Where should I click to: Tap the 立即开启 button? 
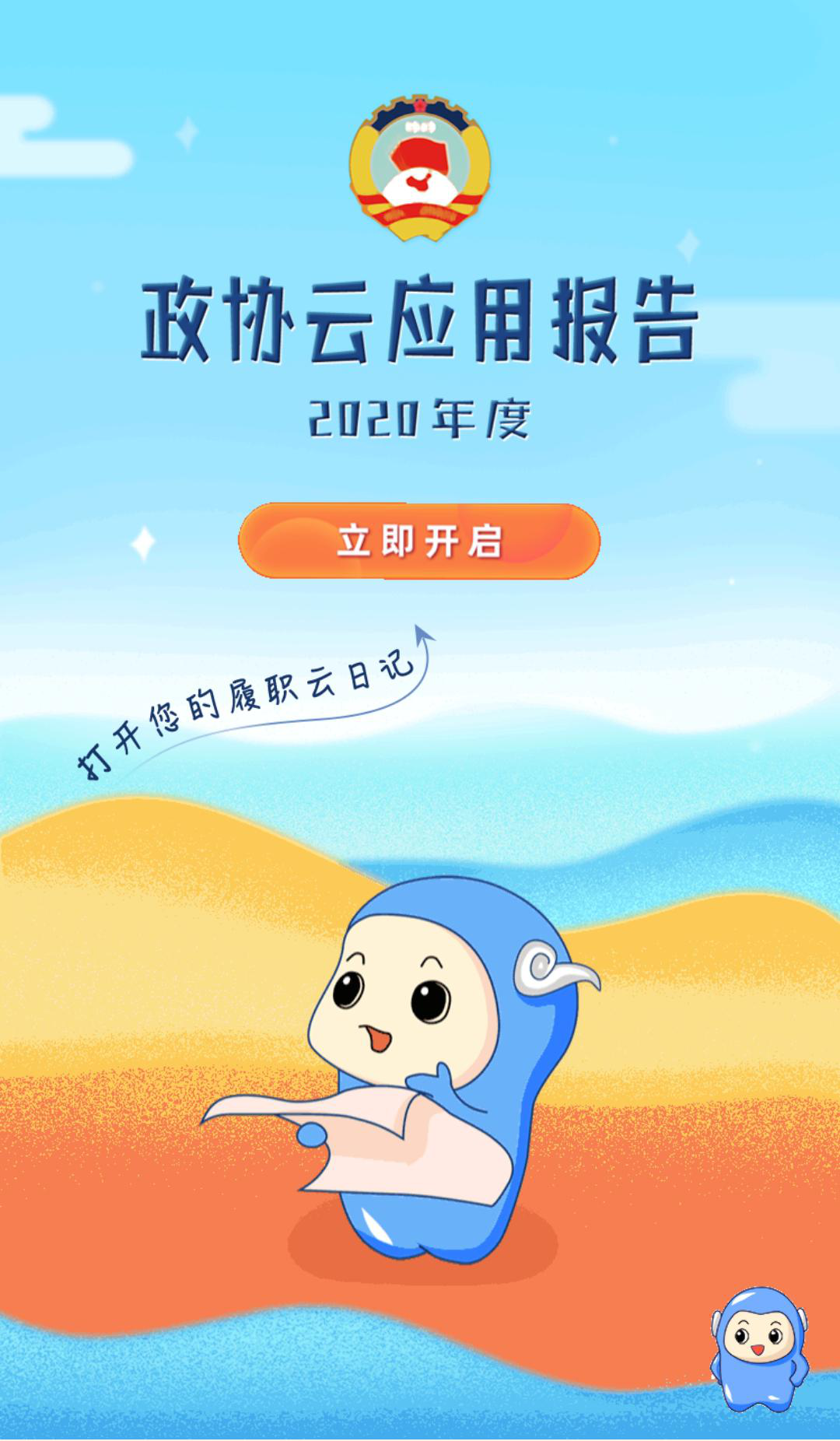pyautogui.click(x=419, y=541)
